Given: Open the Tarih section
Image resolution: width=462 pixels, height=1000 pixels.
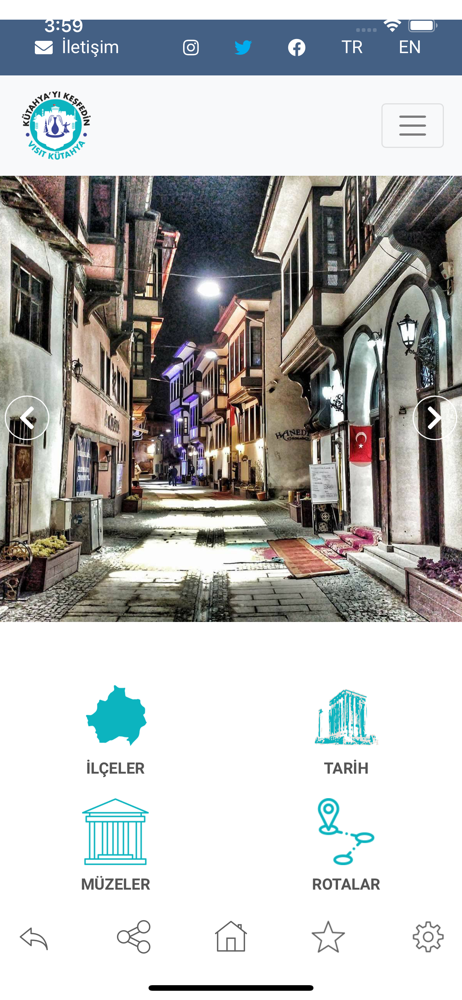Looking at the screenshot, I should tap(346, 731).
